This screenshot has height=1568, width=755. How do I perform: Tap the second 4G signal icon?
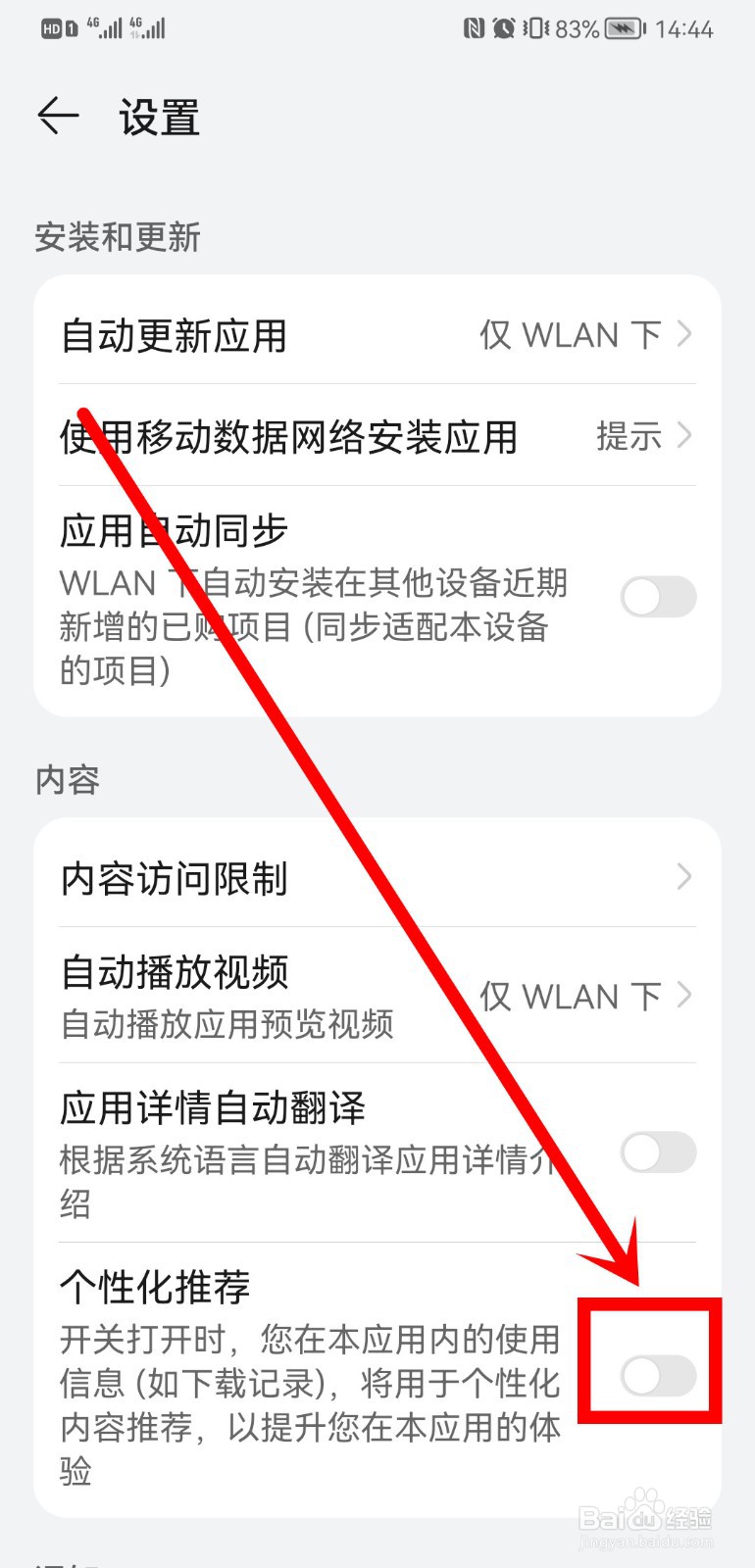coord(149,30)
